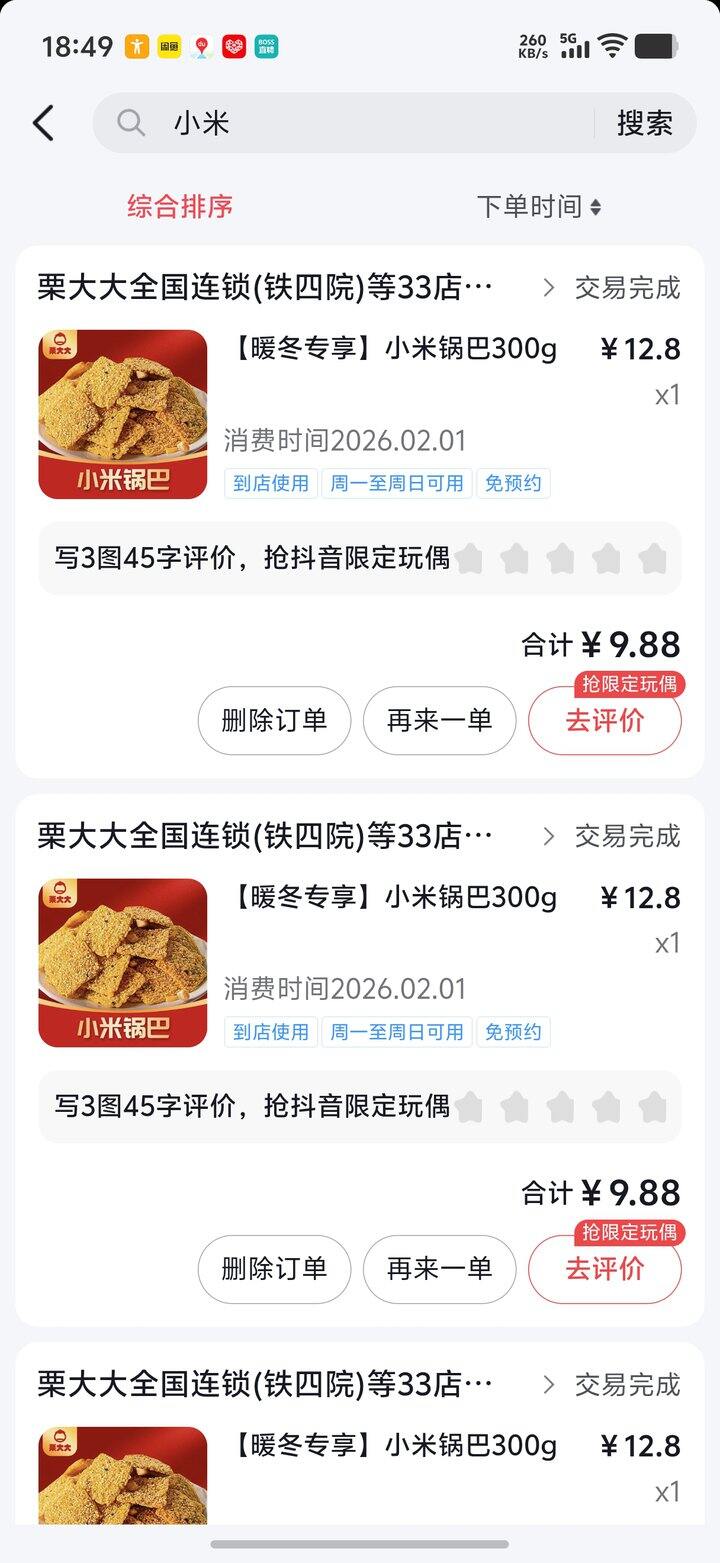Tap the orange accessibility person icon
This screenshot has height=1563, width=720.
click(x=137, y=46)
